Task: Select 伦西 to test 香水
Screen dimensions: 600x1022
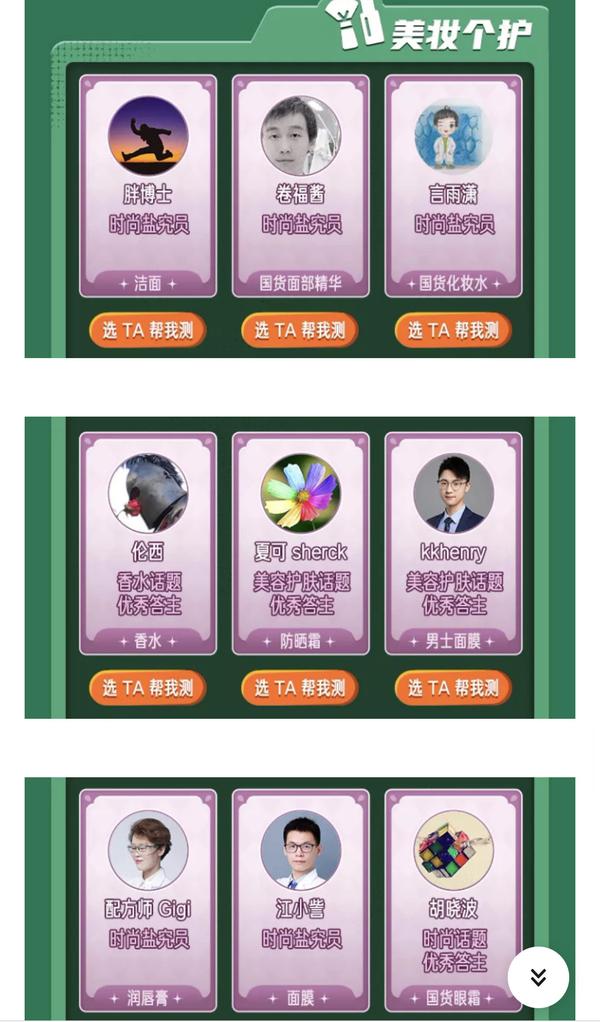Action: 148,688
